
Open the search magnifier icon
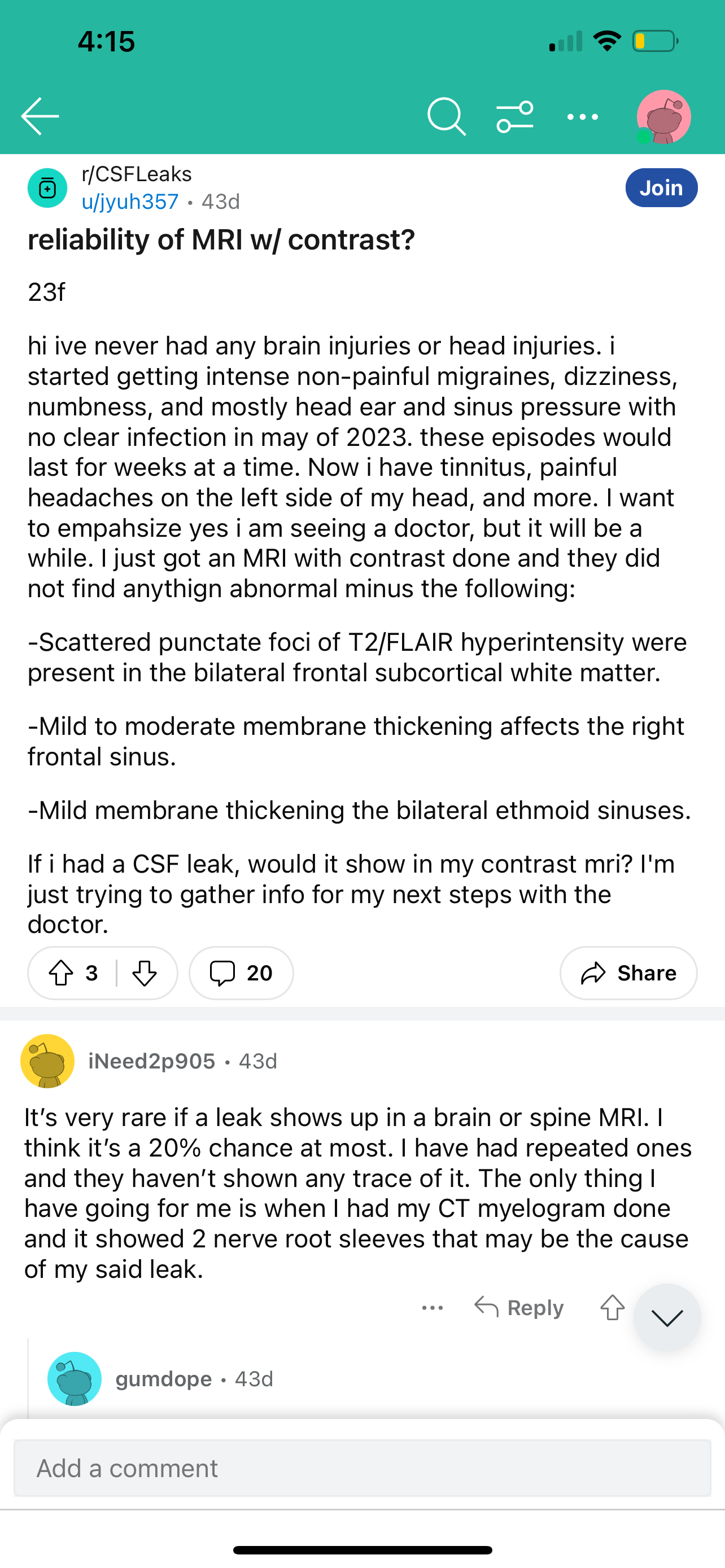click(x=446, y=116)
